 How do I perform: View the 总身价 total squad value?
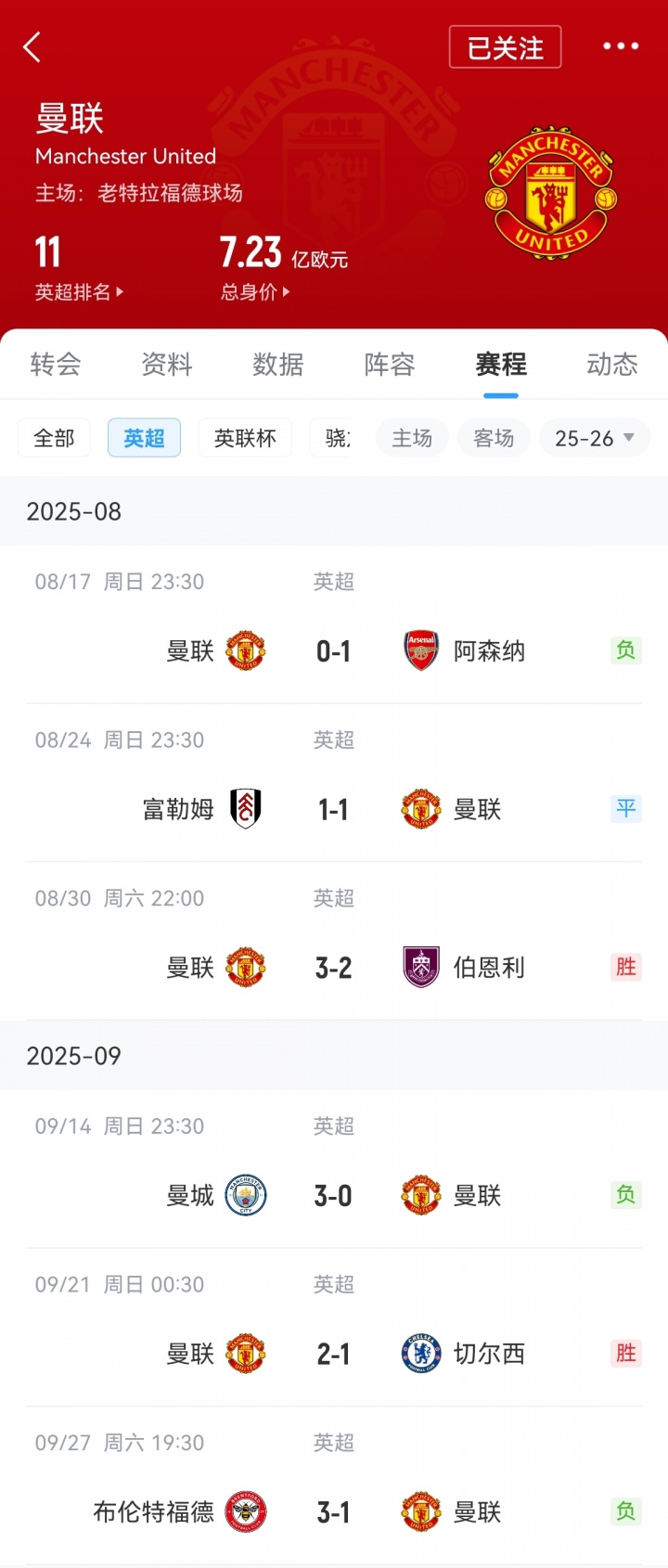pyautogui.click(x=255, y=292)
